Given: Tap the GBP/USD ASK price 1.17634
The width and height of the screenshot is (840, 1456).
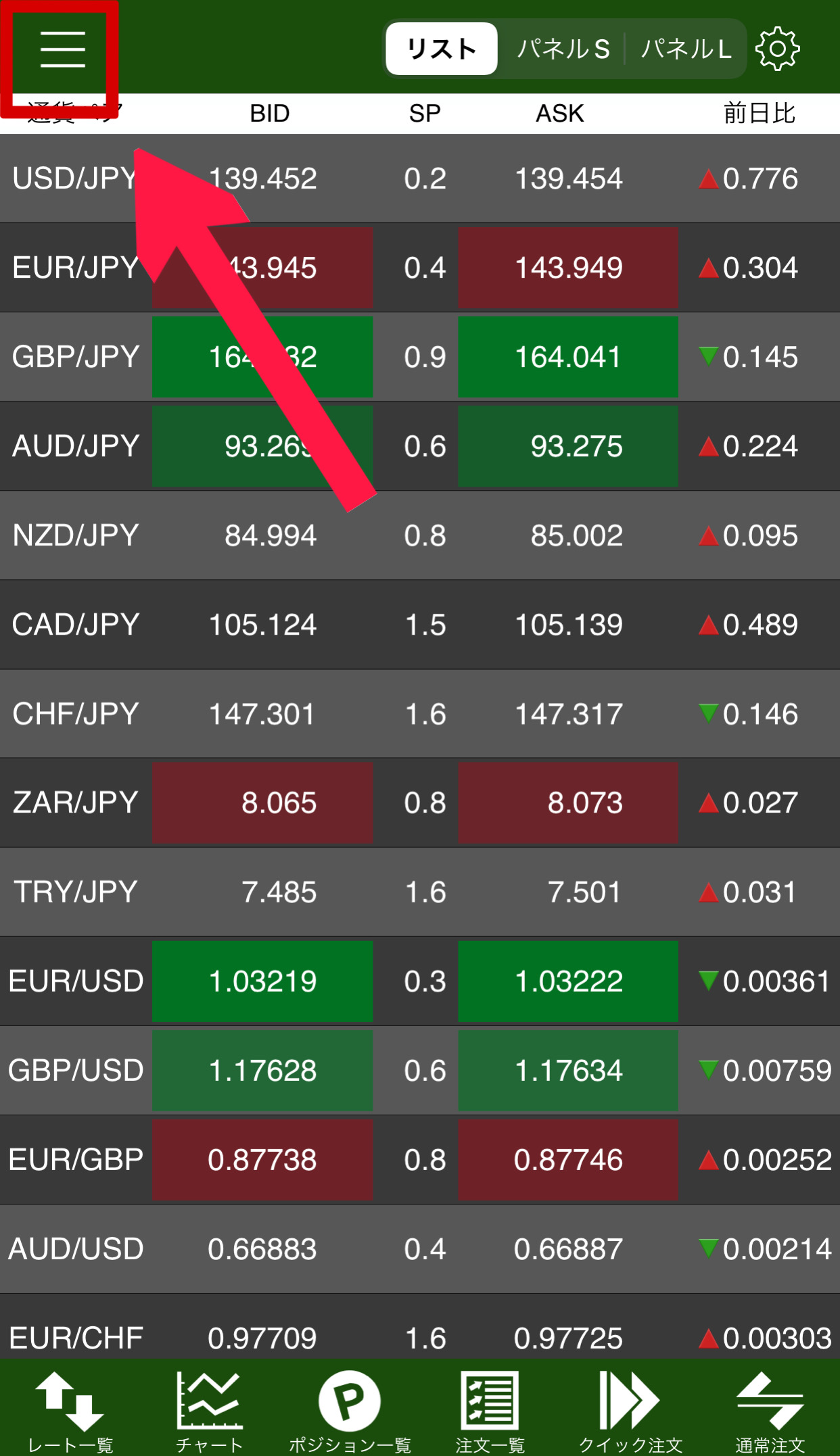Looking at the screenshot, I should [568, 1071].
